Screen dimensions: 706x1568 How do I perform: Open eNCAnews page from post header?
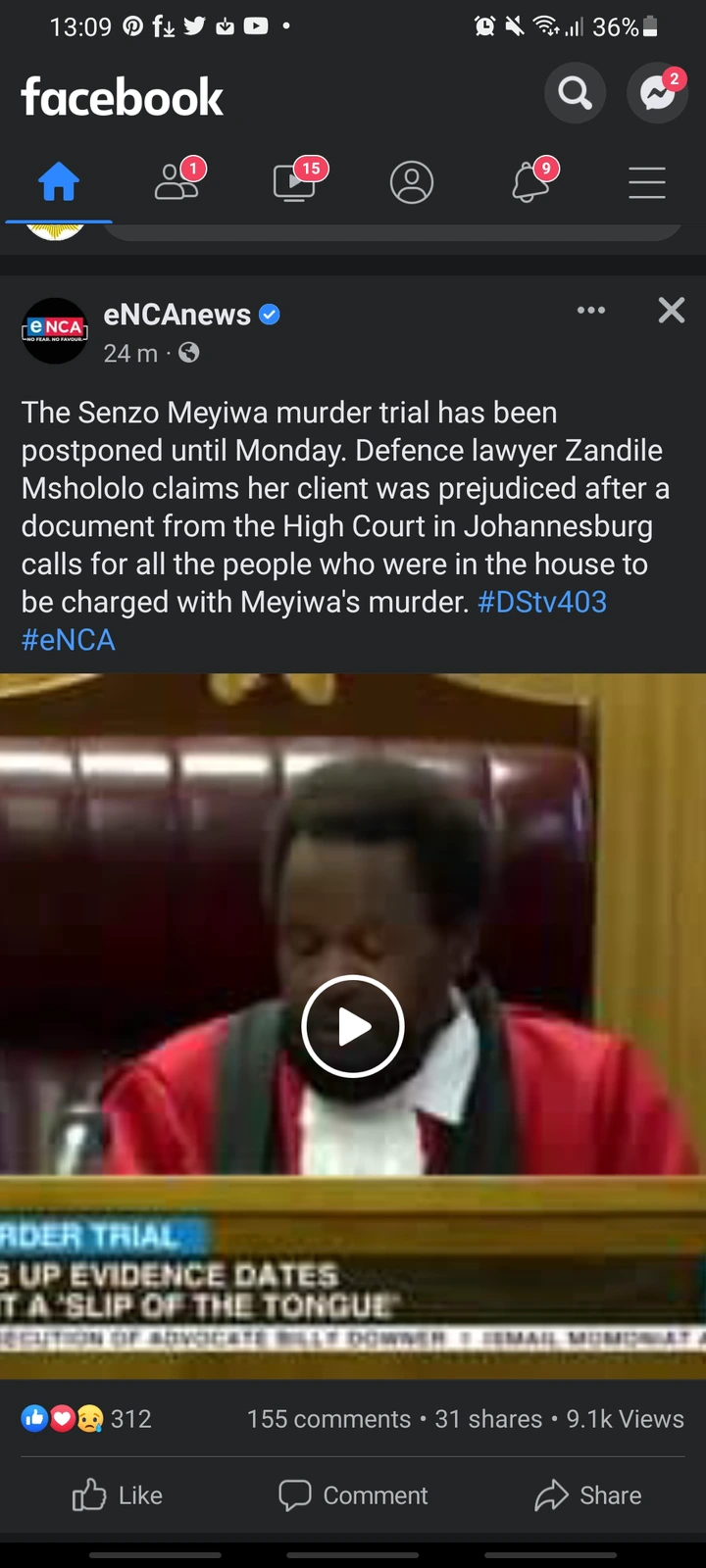click(x=177, y=315)
